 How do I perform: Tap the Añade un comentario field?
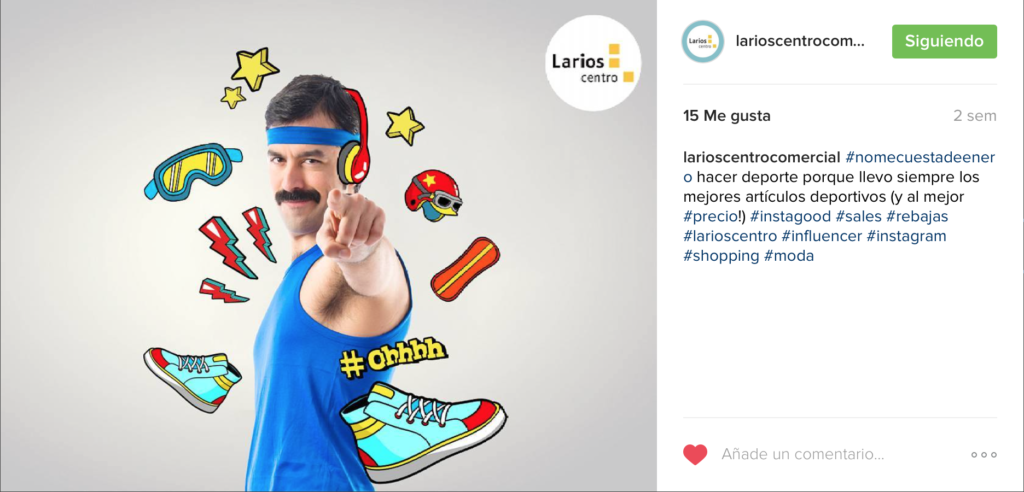click(x=802, y=454)
